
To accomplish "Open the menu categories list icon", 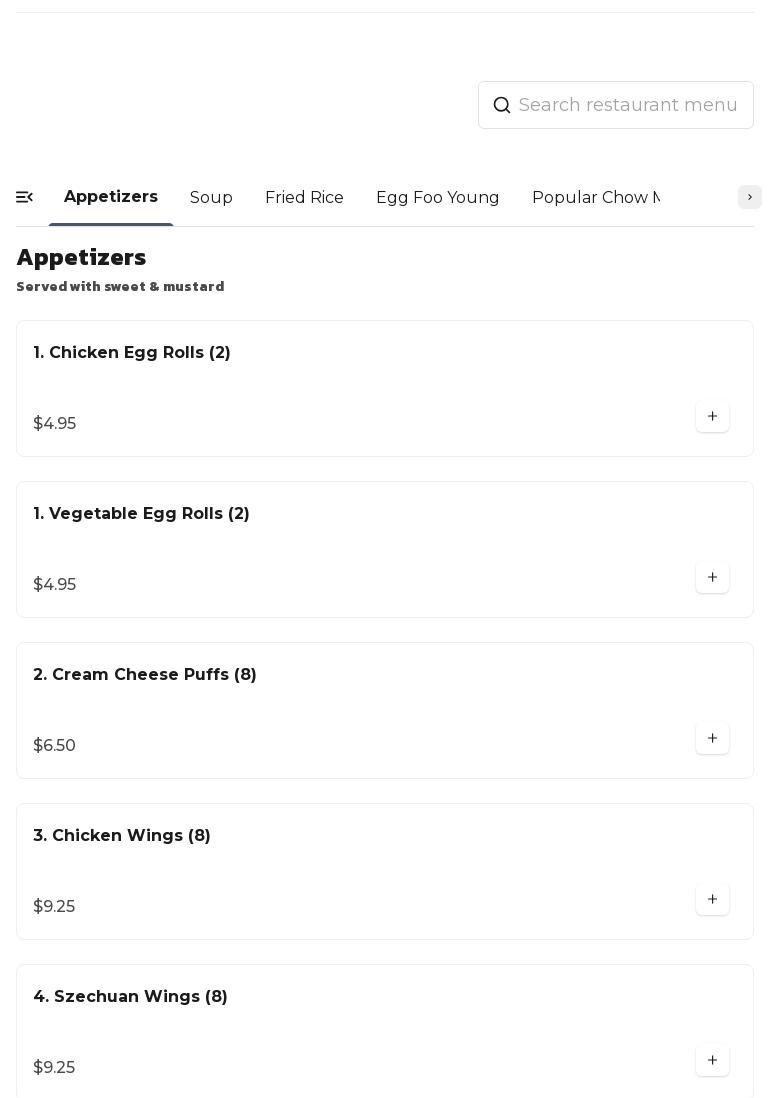I will [25, 197].
